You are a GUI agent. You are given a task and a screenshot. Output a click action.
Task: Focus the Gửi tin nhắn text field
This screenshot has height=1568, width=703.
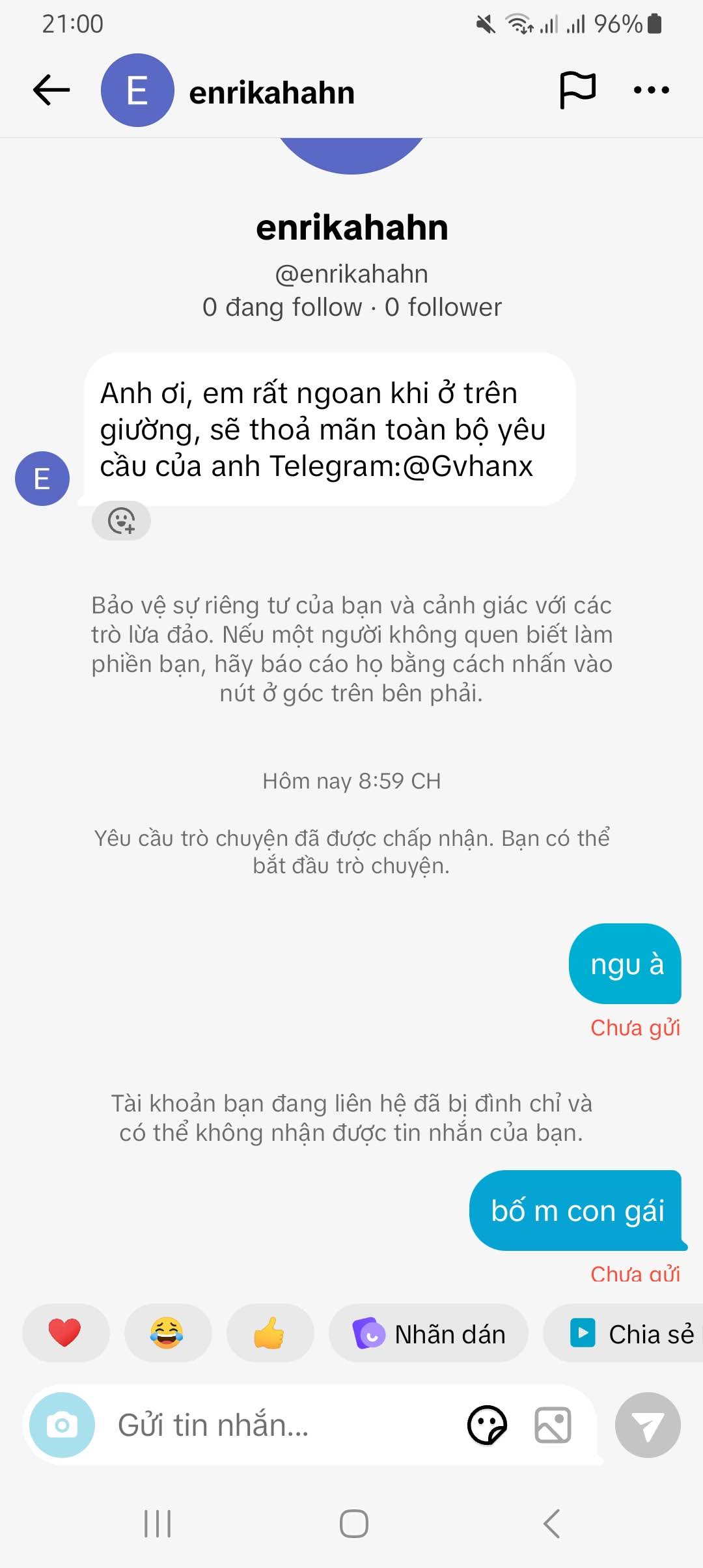click(273, 1425)
